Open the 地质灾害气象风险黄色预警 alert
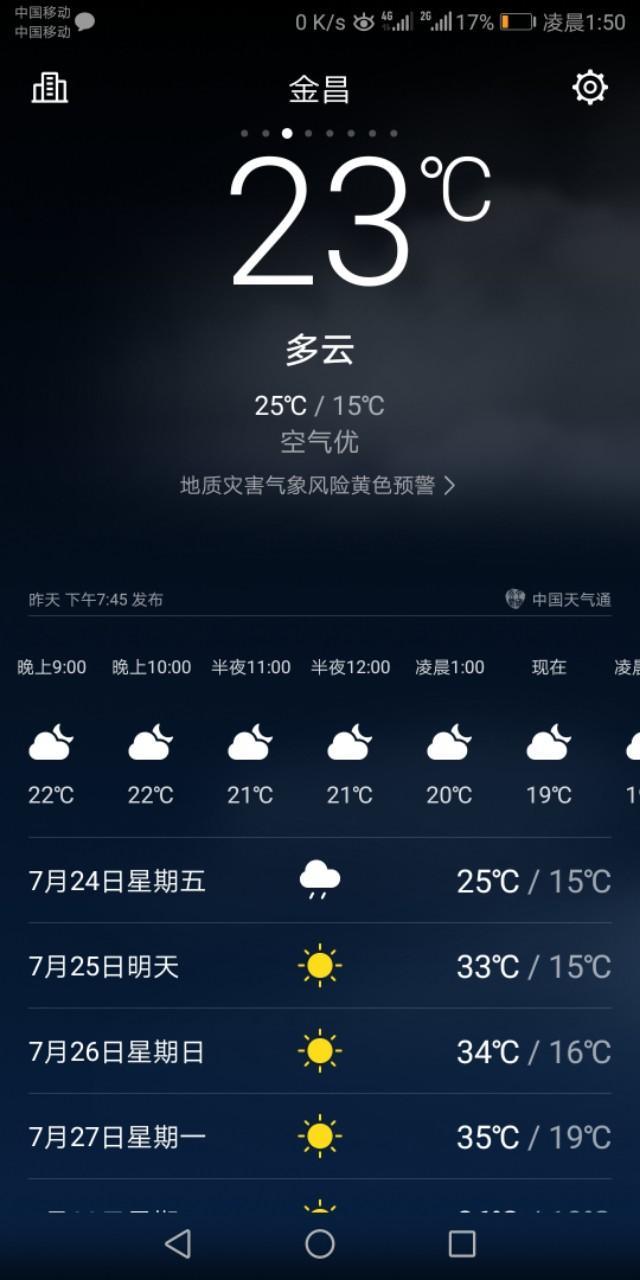This screenshot has height=1280, width=640. point(318,486)
